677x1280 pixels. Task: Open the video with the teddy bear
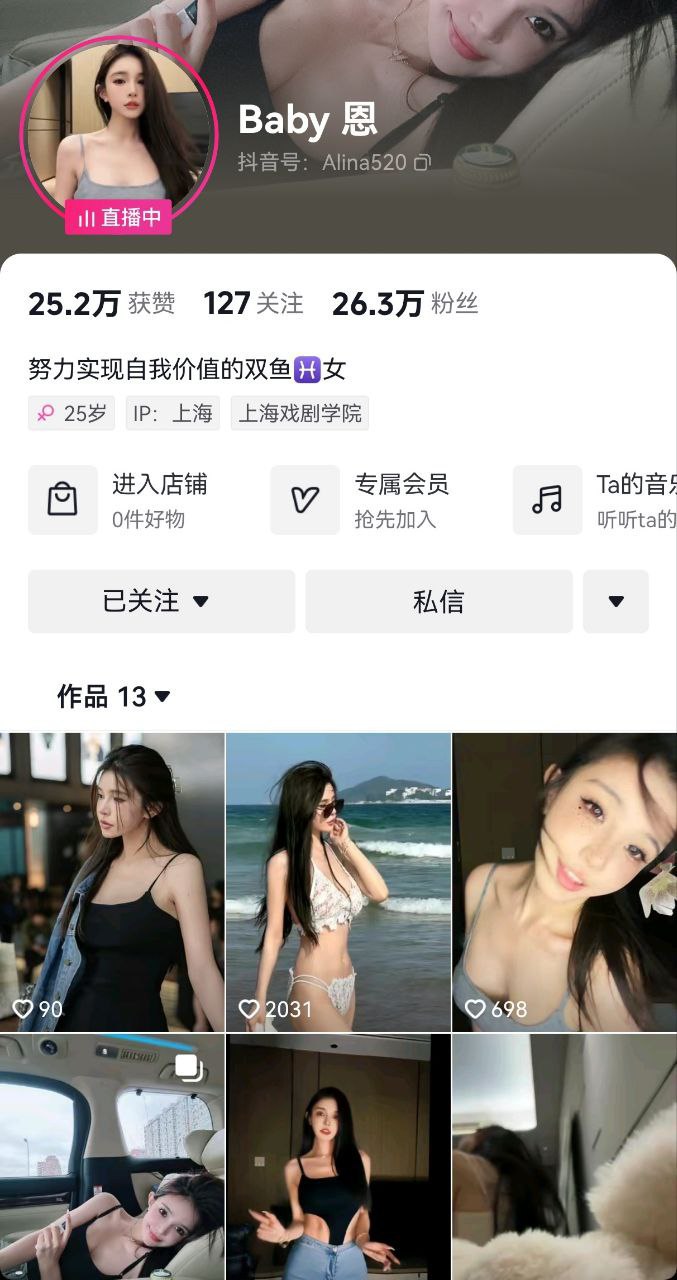(x=564, y=1157)
